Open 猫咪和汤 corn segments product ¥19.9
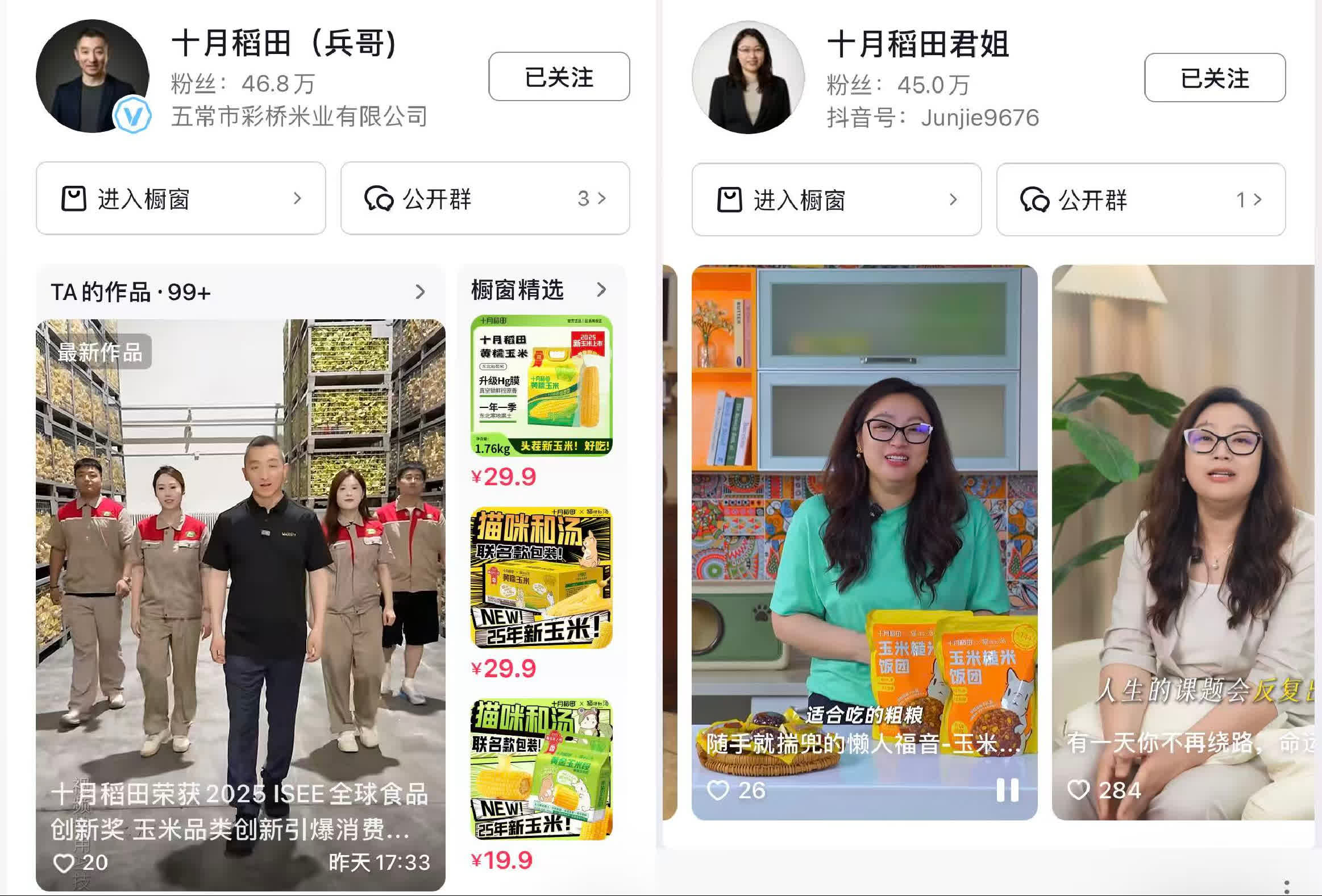 pyautogui.click(x=542, y=769)
